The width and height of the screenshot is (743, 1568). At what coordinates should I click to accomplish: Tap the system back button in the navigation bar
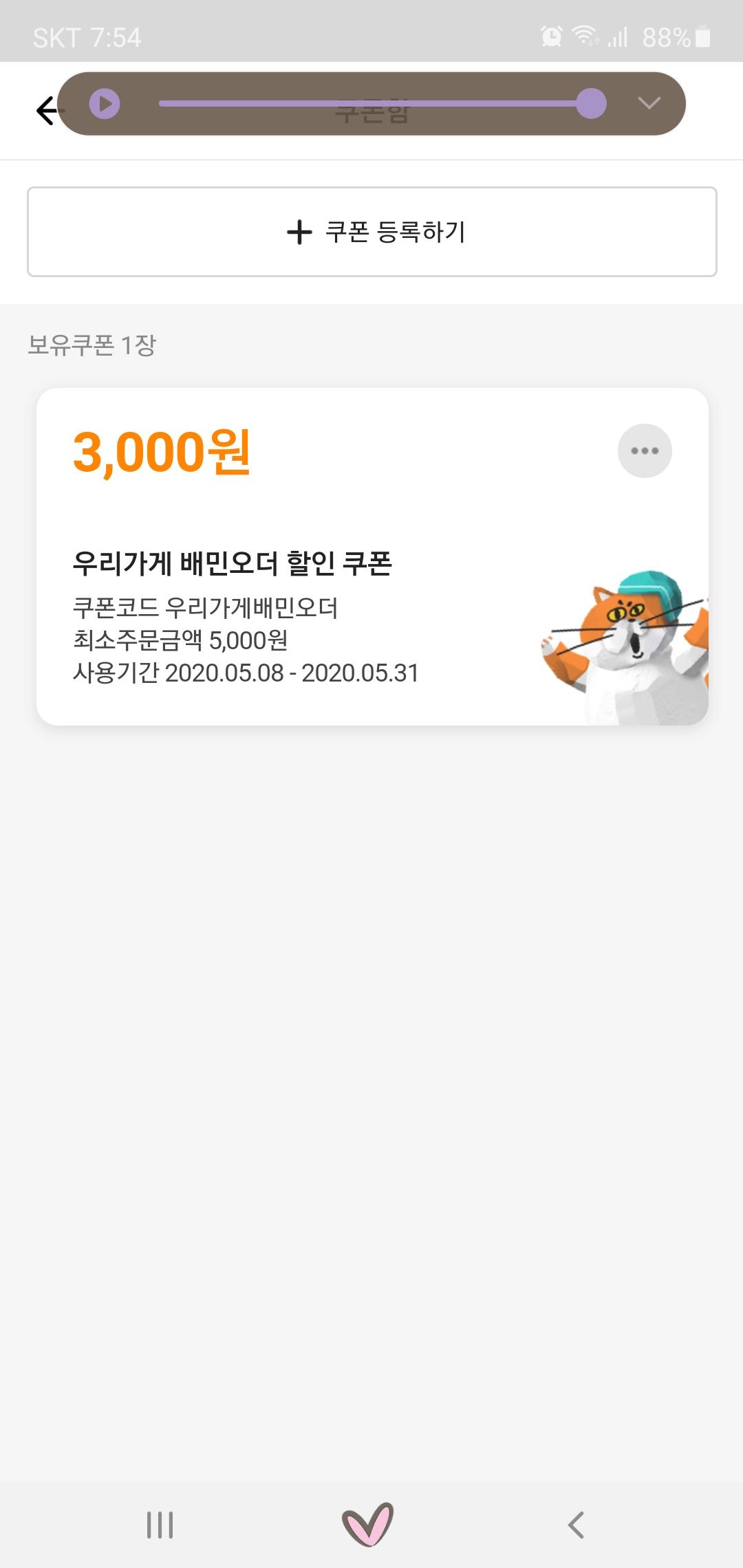[x=577, y=1524]
